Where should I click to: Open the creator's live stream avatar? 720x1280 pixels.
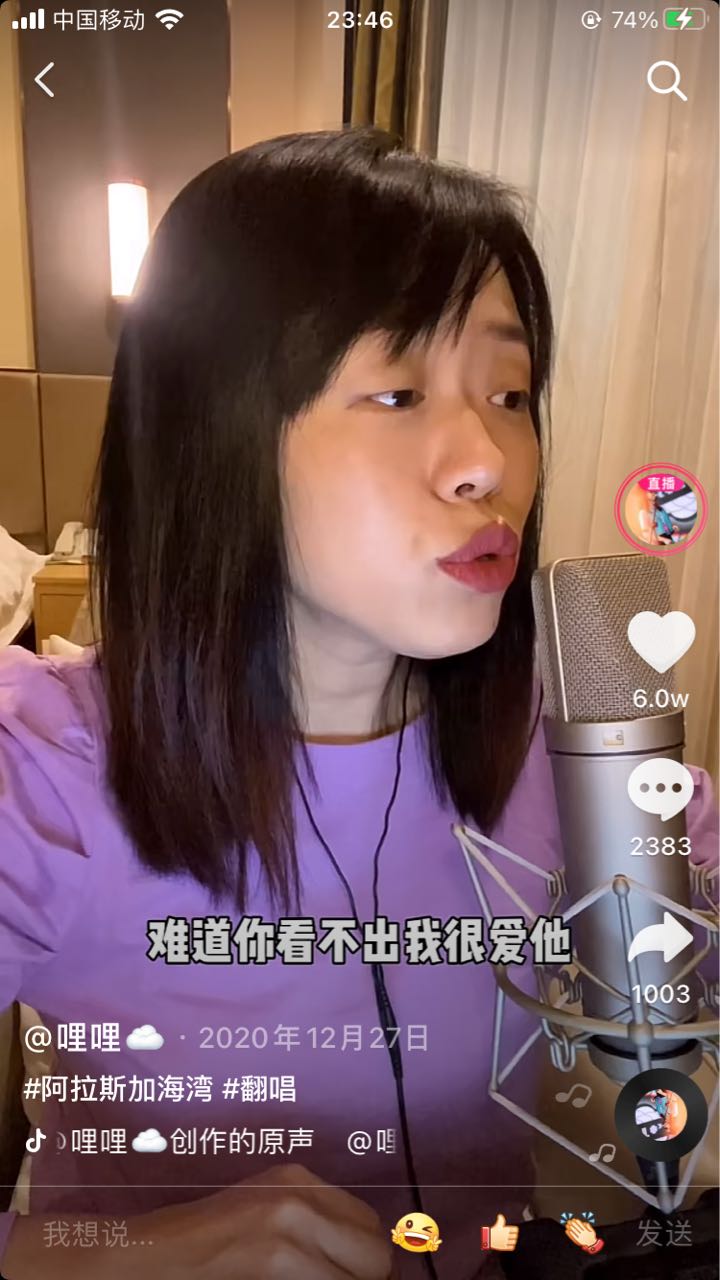point(660,509)
